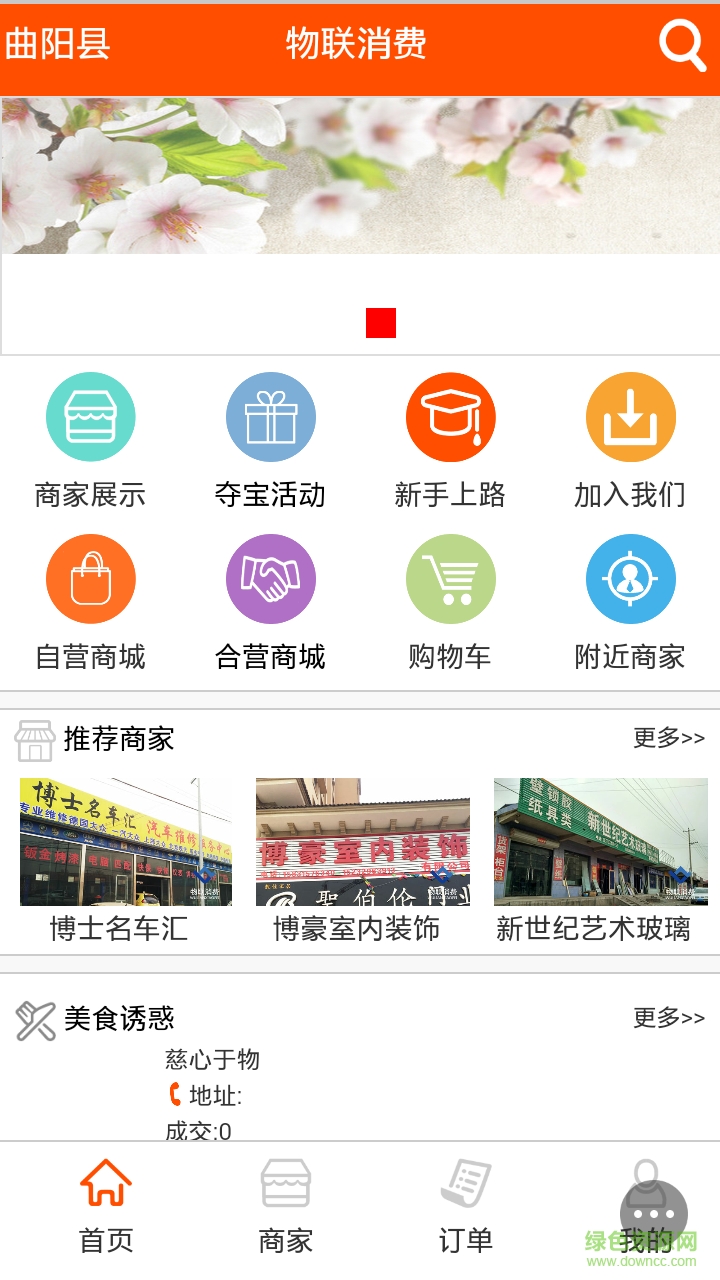Click the 美食诱惑 utensils icon
The width and height of the screenshot is (720, 1280).
click(34, 1018)
